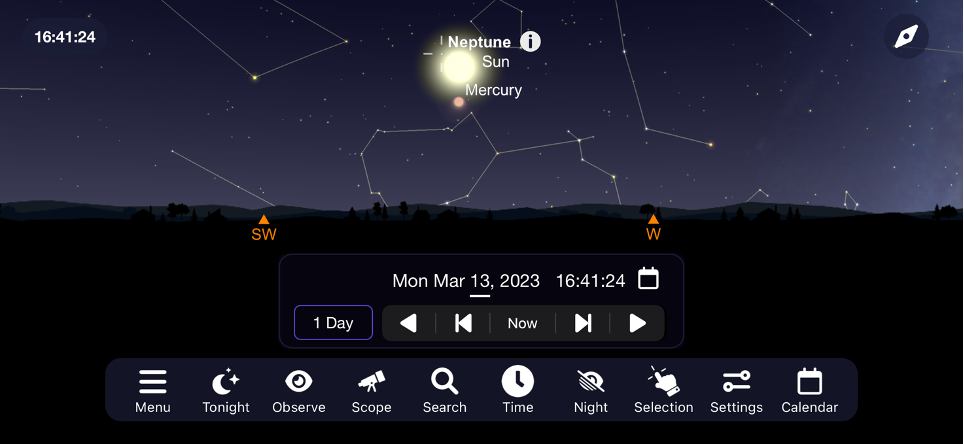Open Search
Image resolution: width=964 pixels, height=444 pixels.
pos(444,390)
